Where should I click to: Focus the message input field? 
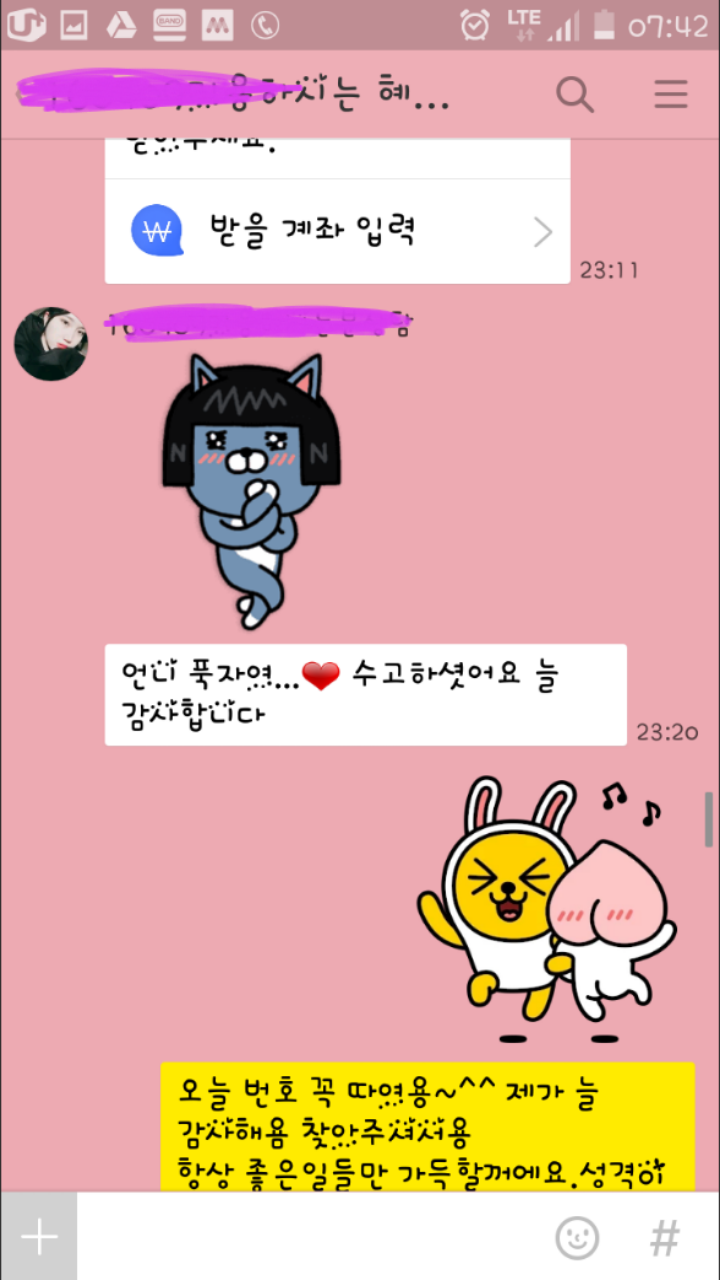pyautogui.click(x=310, y=1237)
